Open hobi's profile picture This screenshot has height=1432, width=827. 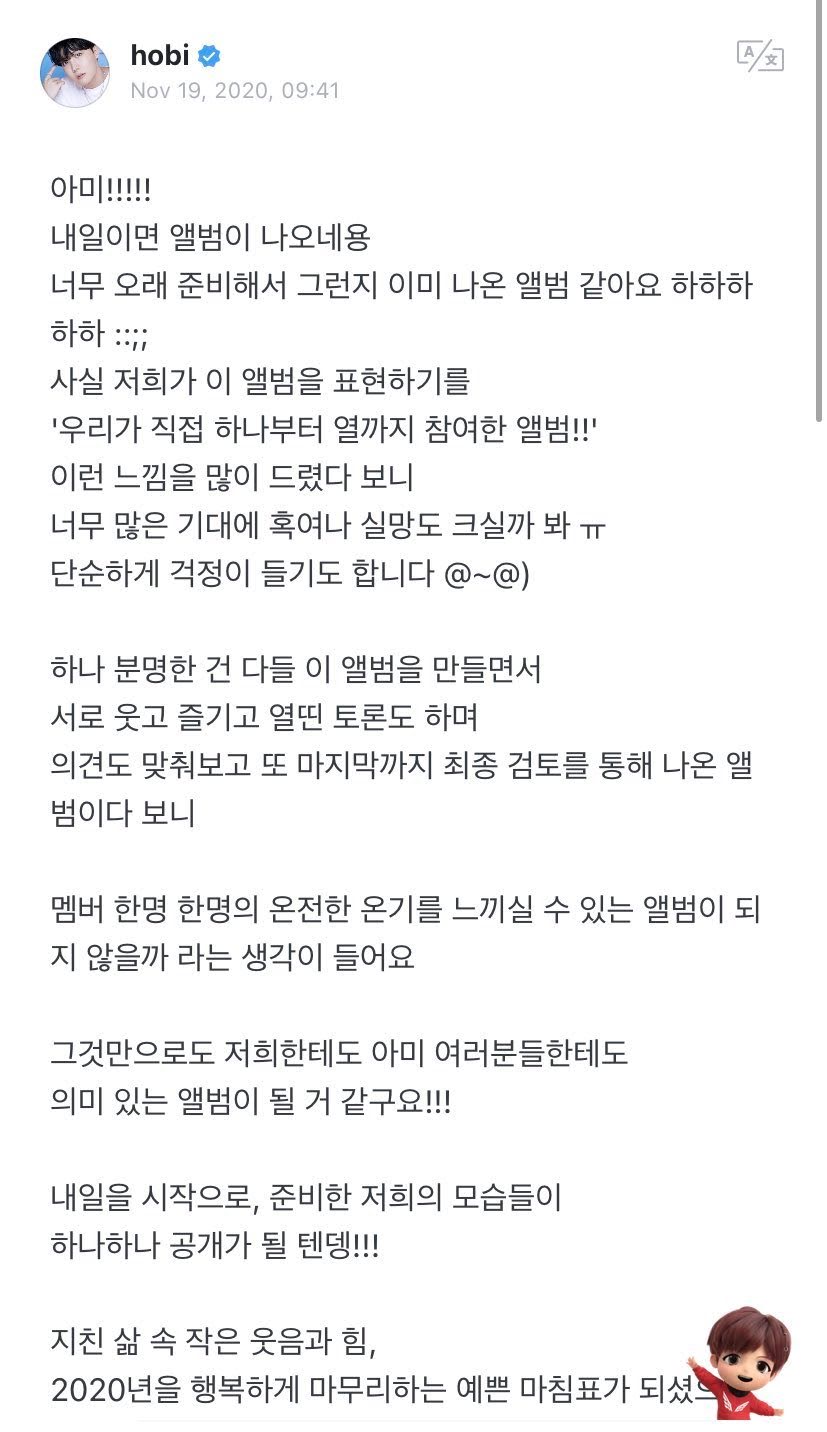[75, 72]
